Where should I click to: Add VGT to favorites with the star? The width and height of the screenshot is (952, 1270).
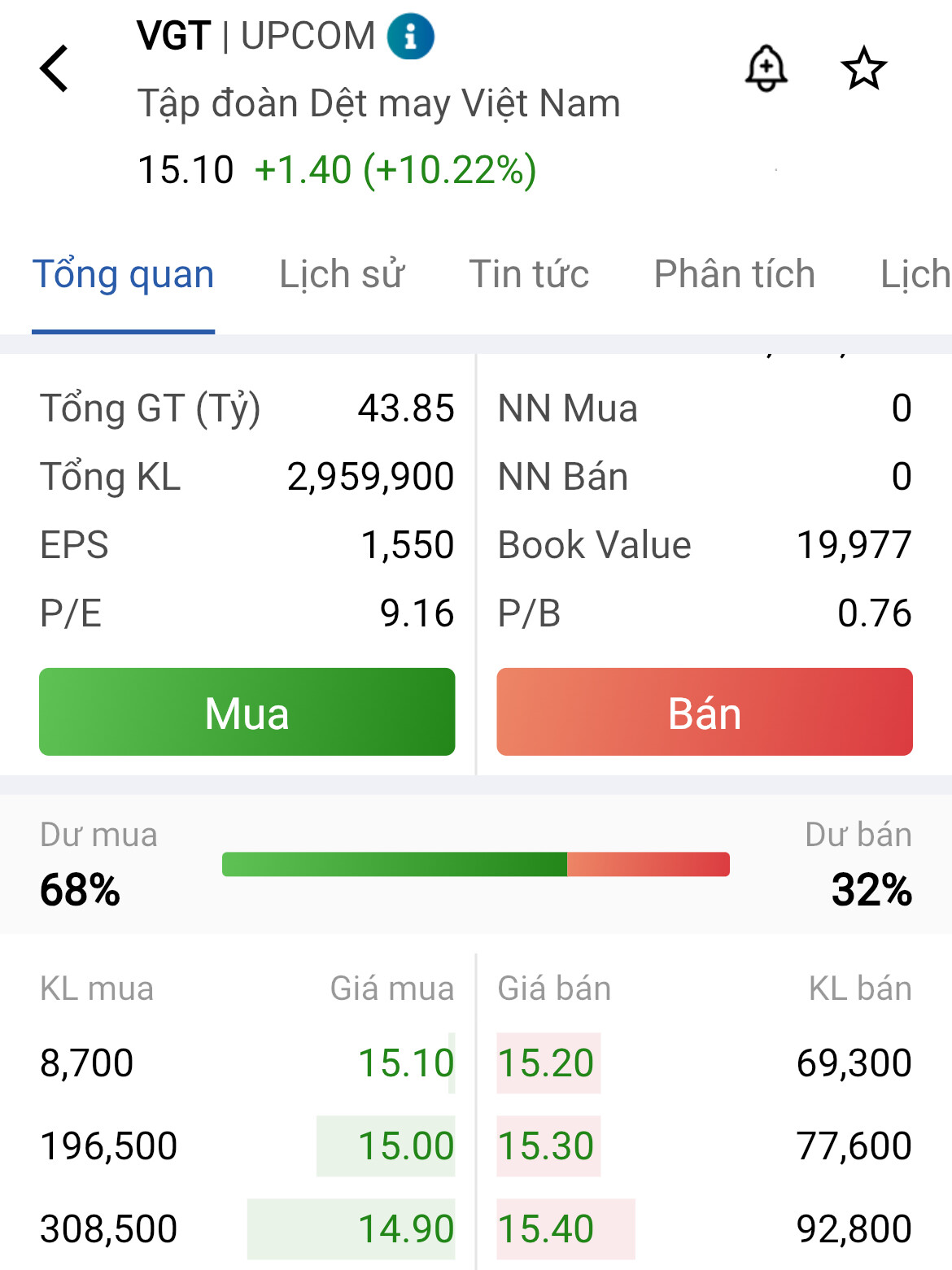click(x=863, y=68)
